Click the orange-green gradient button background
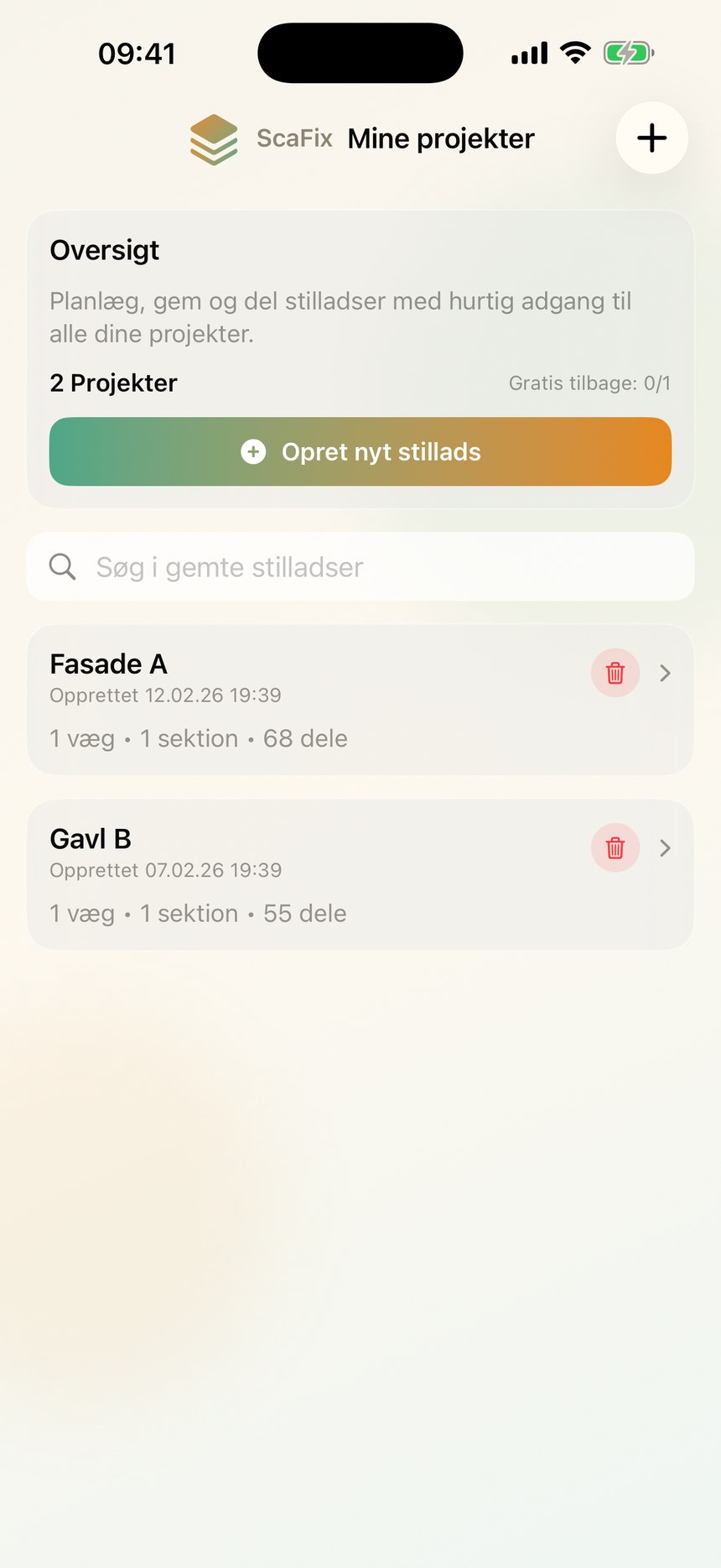The image size is (721, 1568). tap(360, 451)
